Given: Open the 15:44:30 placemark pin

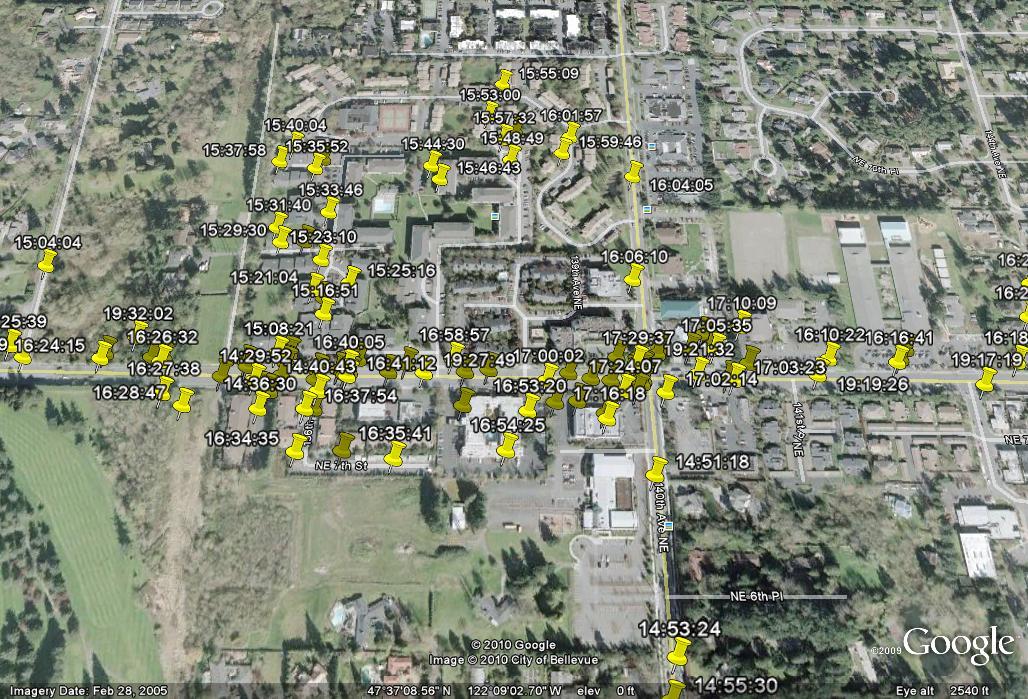Looking at the screenshot, I should [x=432, y=162].
